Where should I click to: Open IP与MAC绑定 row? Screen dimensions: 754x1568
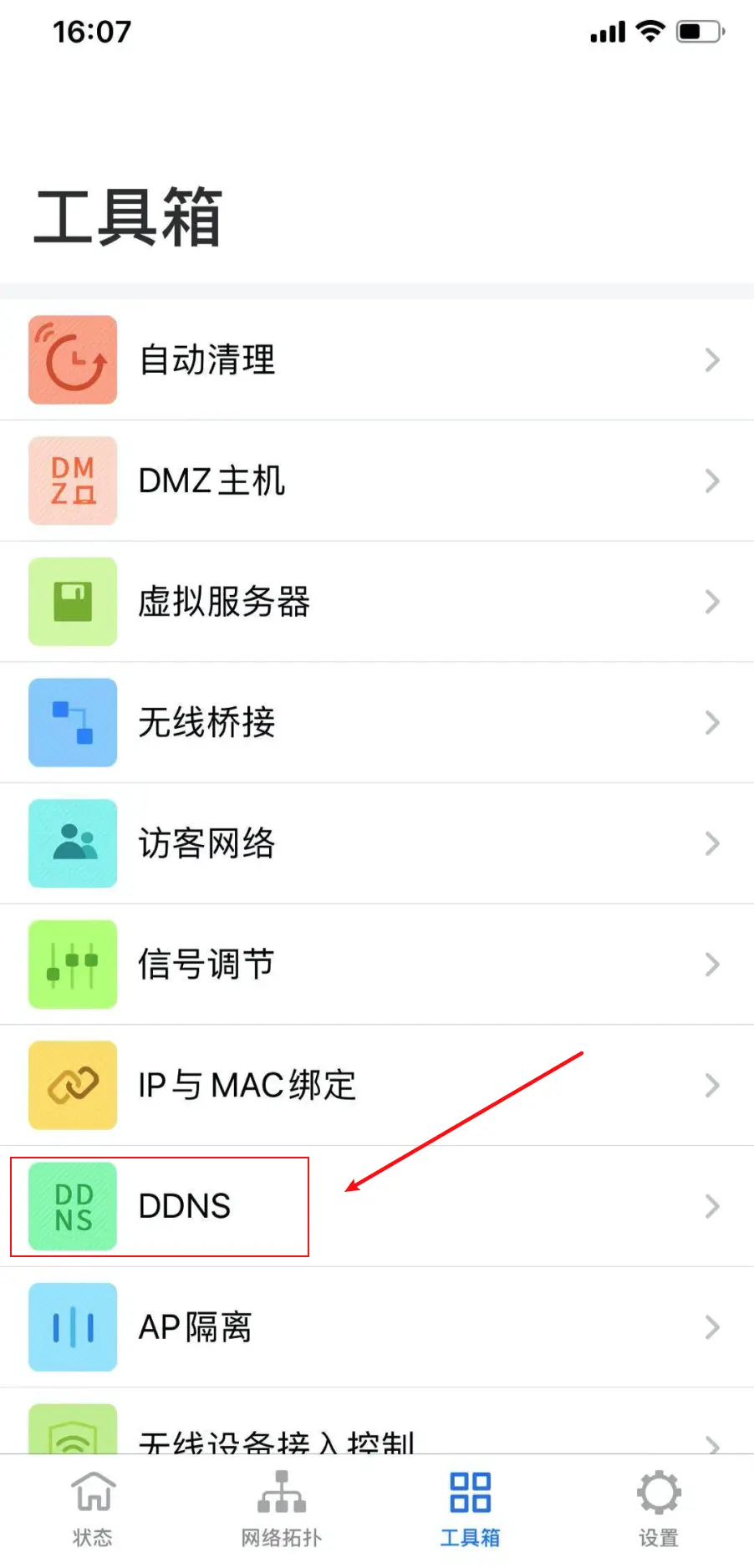click(376, 1085)
